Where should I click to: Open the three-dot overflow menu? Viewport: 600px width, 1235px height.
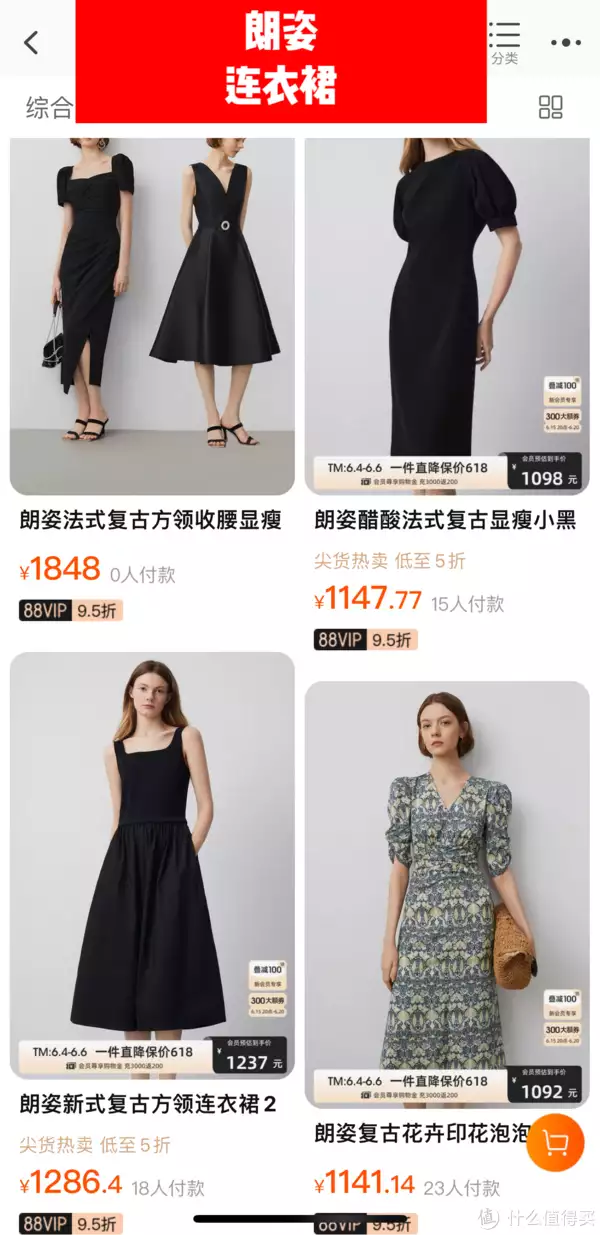pyautogui.click(x=565, y=43)
